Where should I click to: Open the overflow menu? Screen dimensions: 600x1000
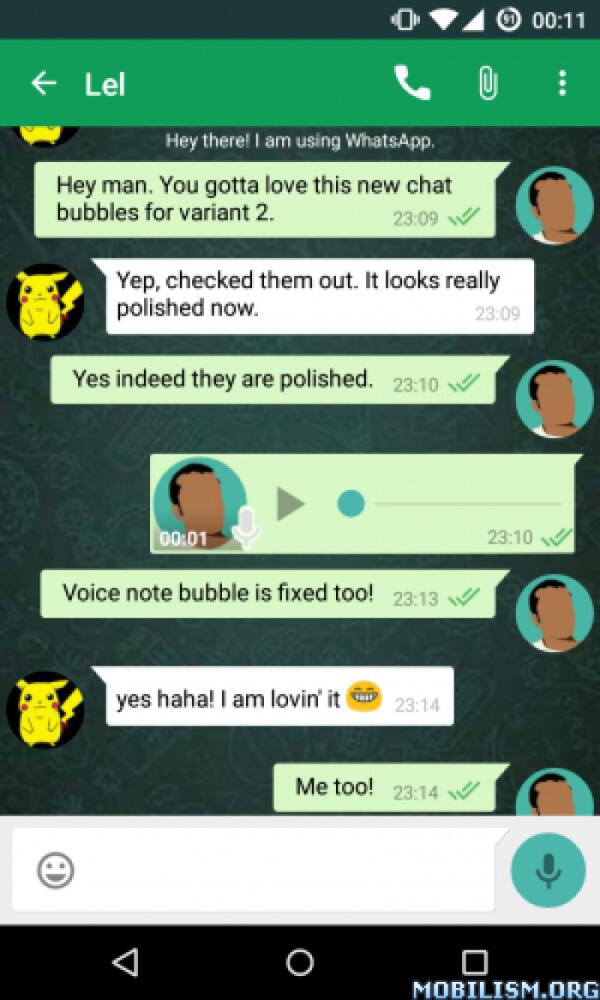click(562, 83)
